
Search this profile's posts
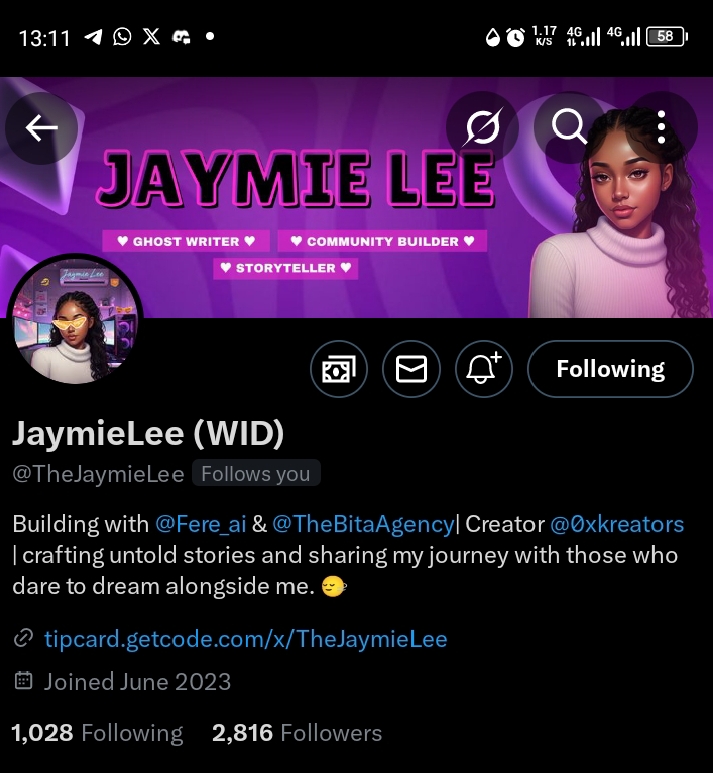[569, 127]
